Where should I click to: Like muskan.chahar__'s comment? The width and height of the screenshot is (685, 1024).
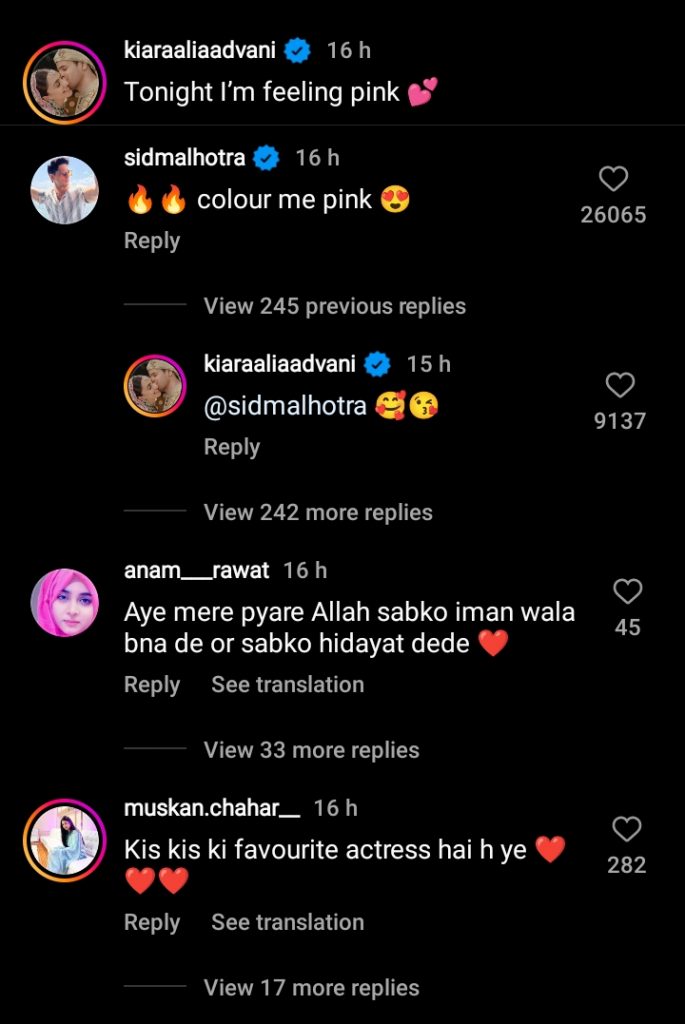coord(627,829)
